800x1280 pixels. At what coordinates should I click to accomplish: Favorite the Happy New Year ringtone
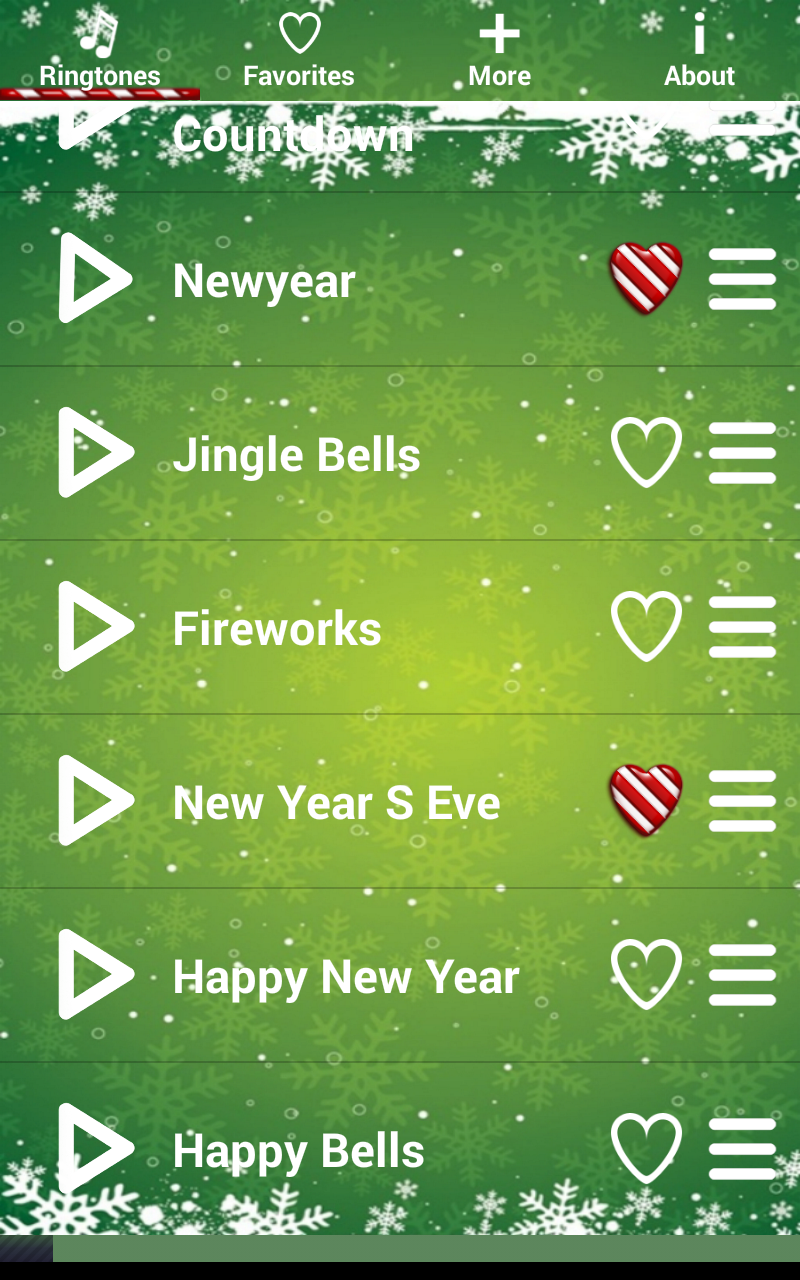(646, 974)
